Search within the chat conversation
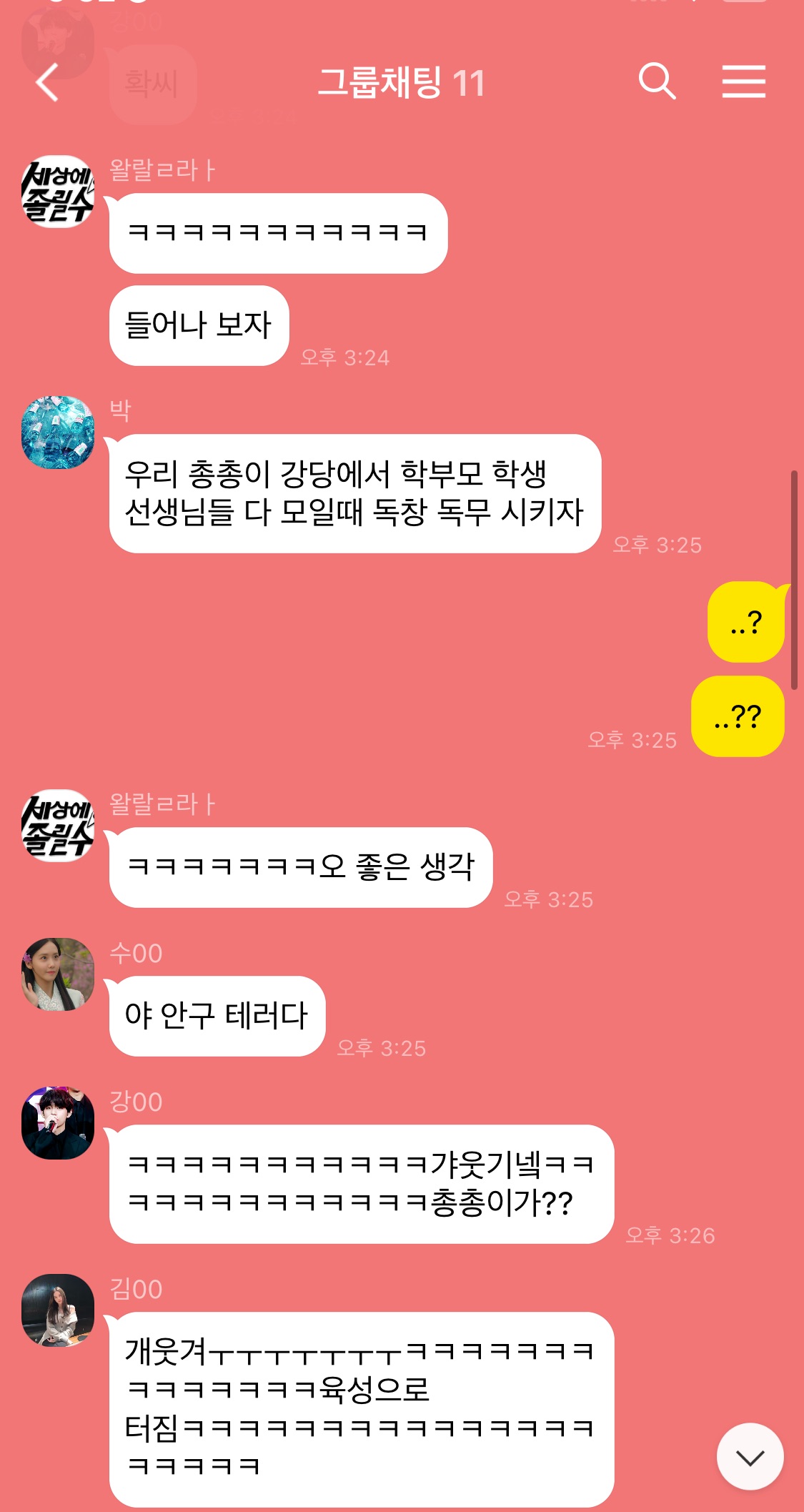The width and height of the screenshot is (804, 1512). pyautogui.click(x=657, y=81)
